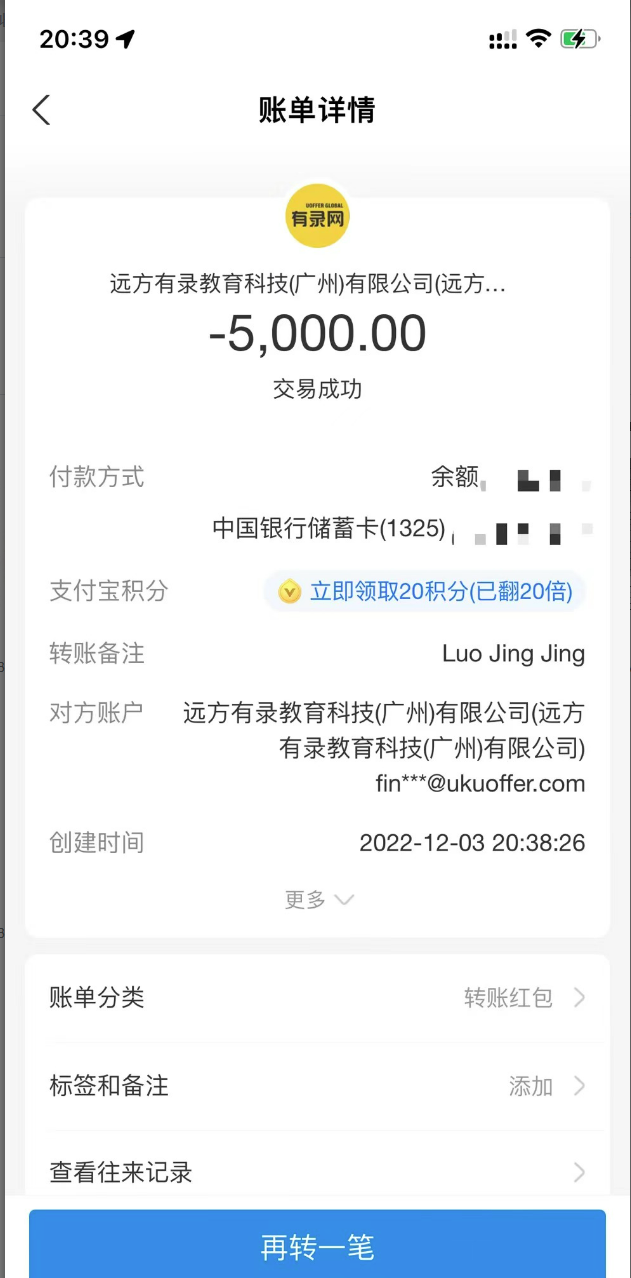
Task: Go back from the 账单详情 page
Action: (41, 110)
